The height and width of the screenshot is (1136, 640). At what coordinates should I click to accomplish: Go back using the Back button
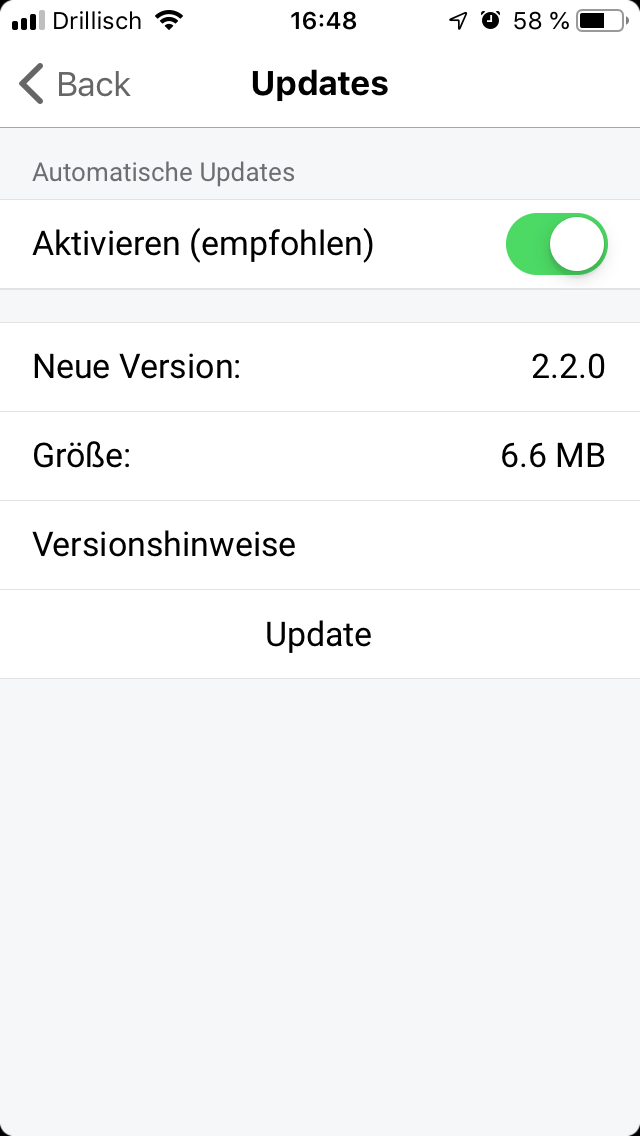75,85
